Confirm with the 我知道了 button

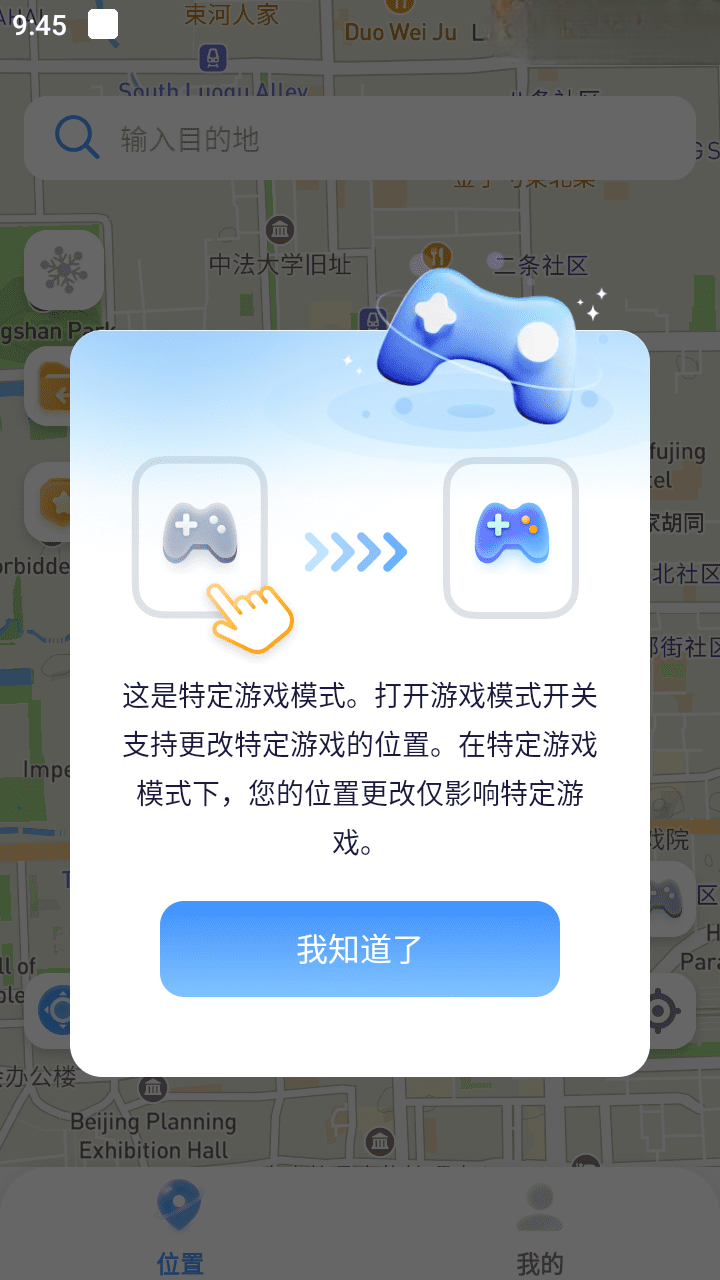point(359,948)
